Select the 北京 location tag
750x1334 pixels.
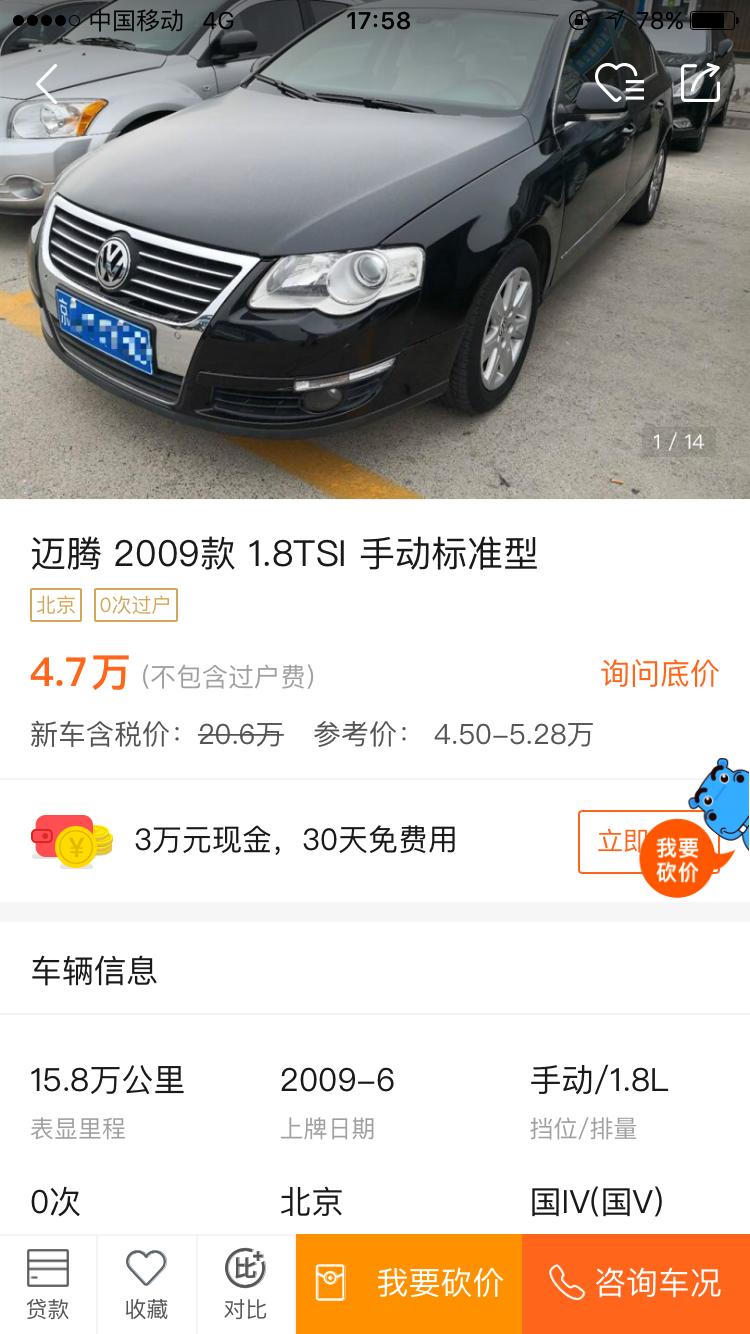tap(55, 606)
